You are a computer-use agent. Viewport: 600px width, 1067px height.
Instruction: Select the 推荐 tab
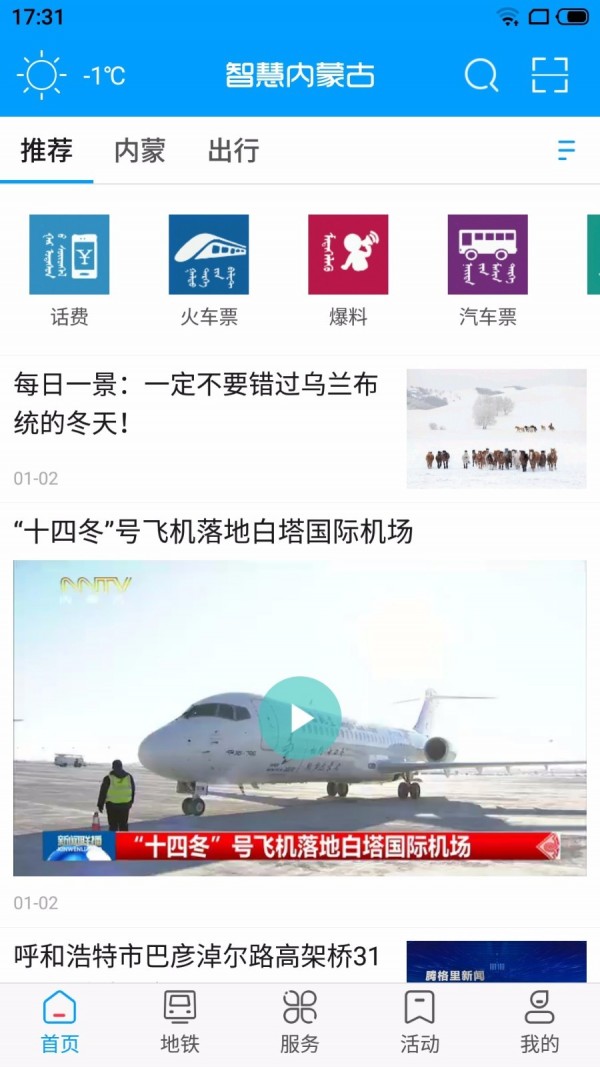(47, 151)
